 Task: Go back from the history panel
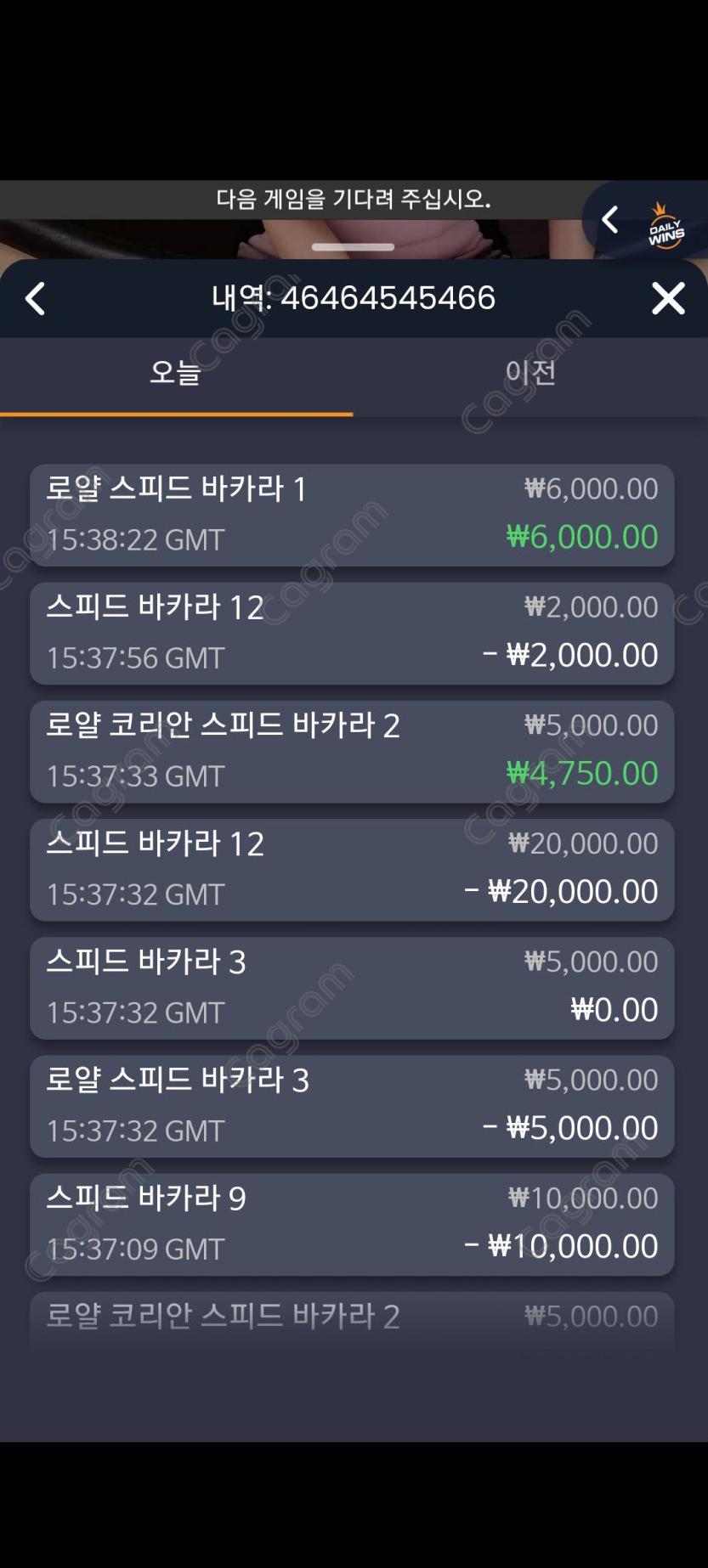[35, 298]
